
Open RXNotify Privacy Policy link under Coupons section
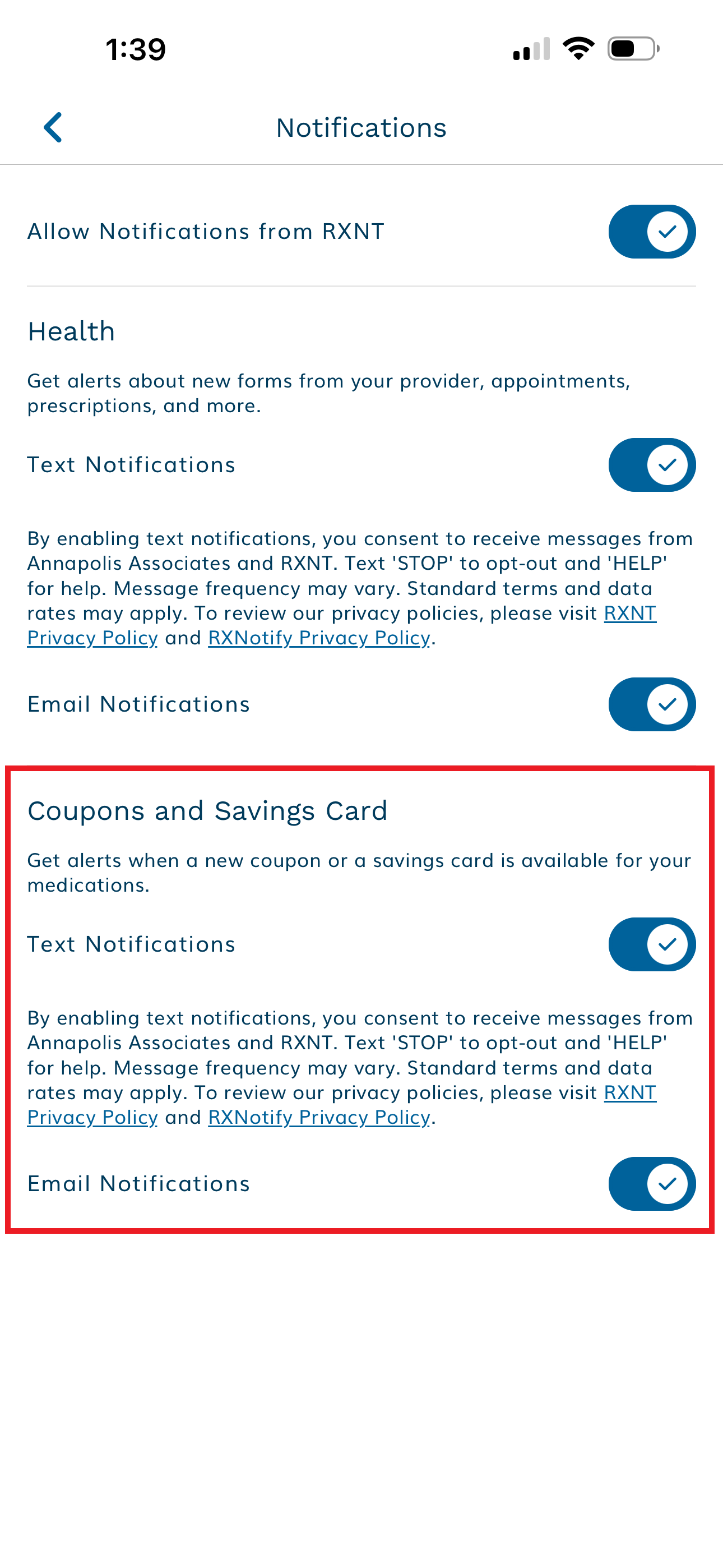[x=319, y=1118]
